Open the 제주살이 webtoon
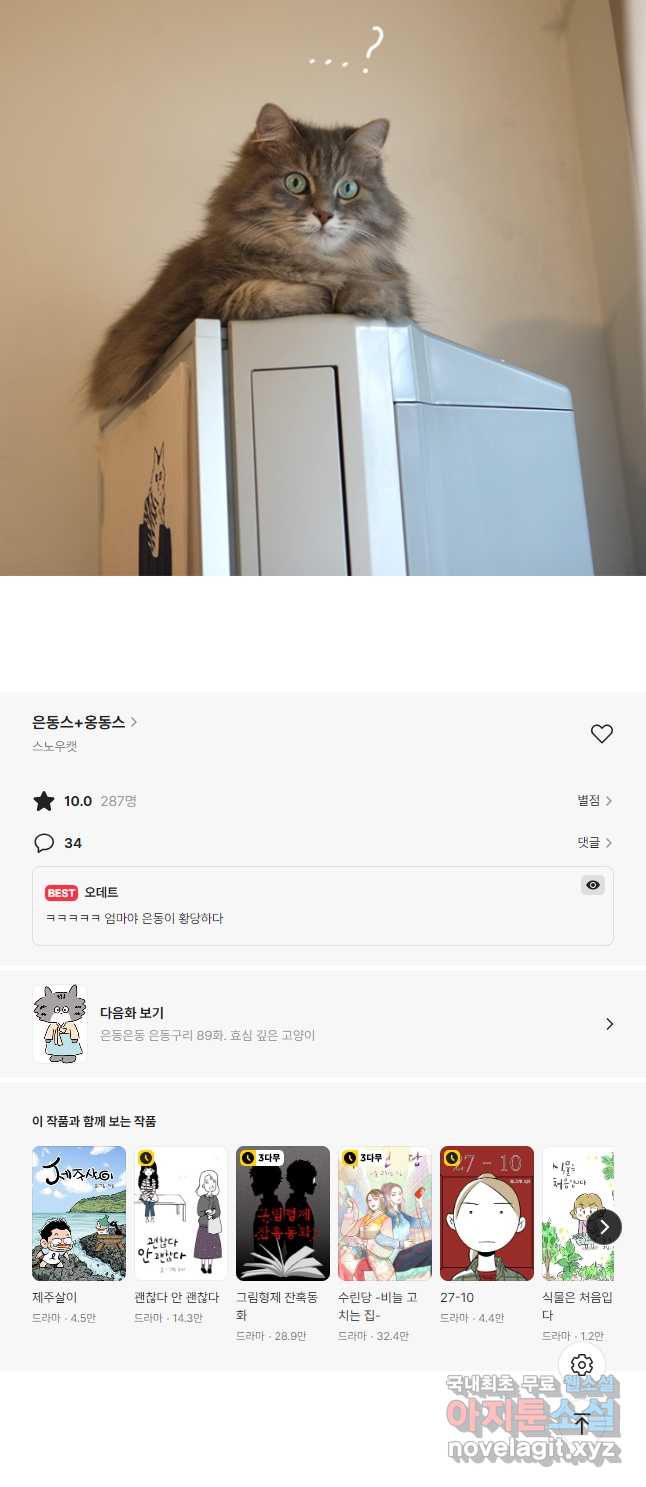Image resolution: width=646 pixels, height=1487 pixels. [79, 1213]
